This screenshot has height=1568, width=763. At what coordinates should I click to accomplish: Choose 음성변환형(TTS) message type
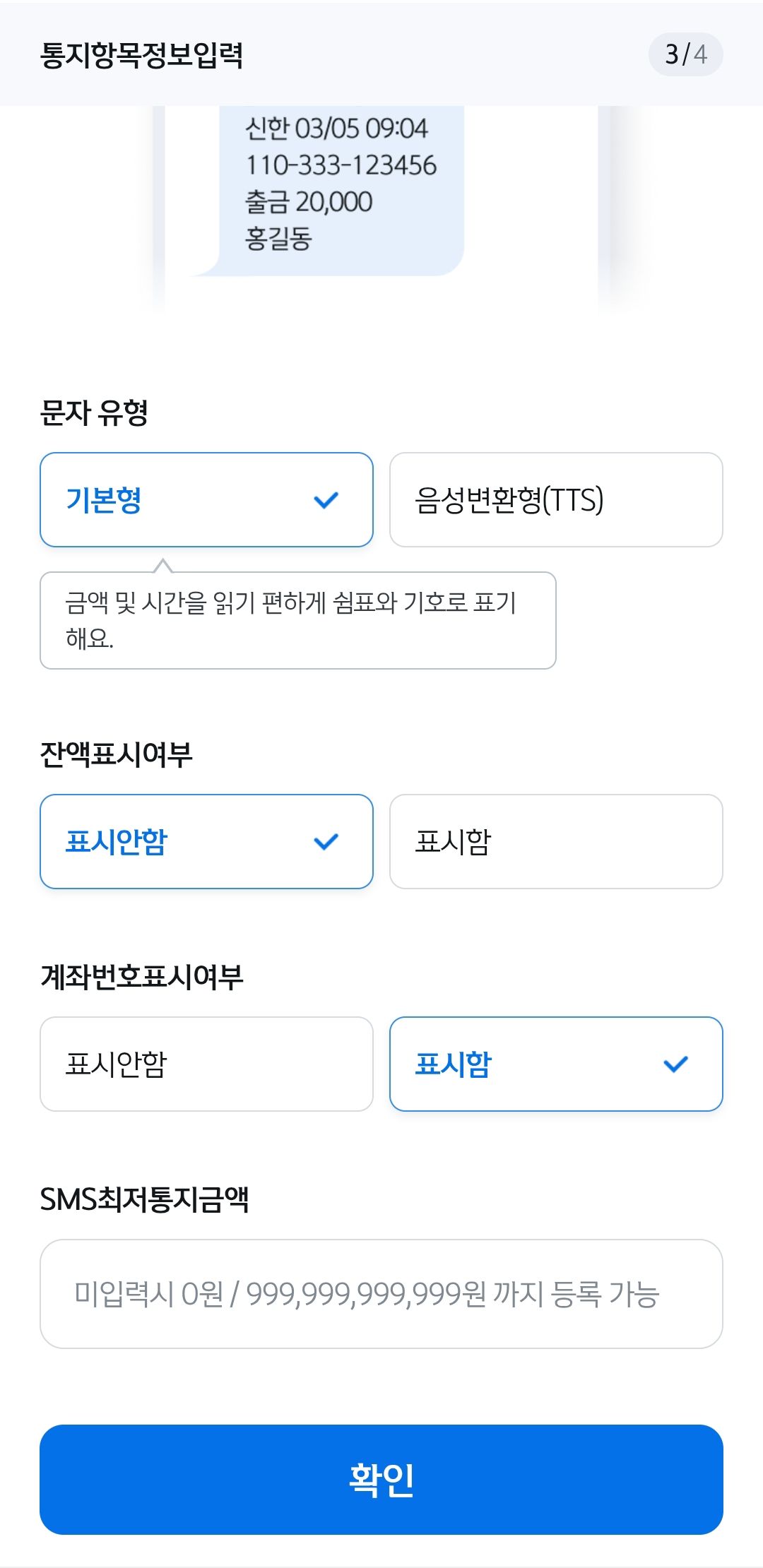coord(556,499)
